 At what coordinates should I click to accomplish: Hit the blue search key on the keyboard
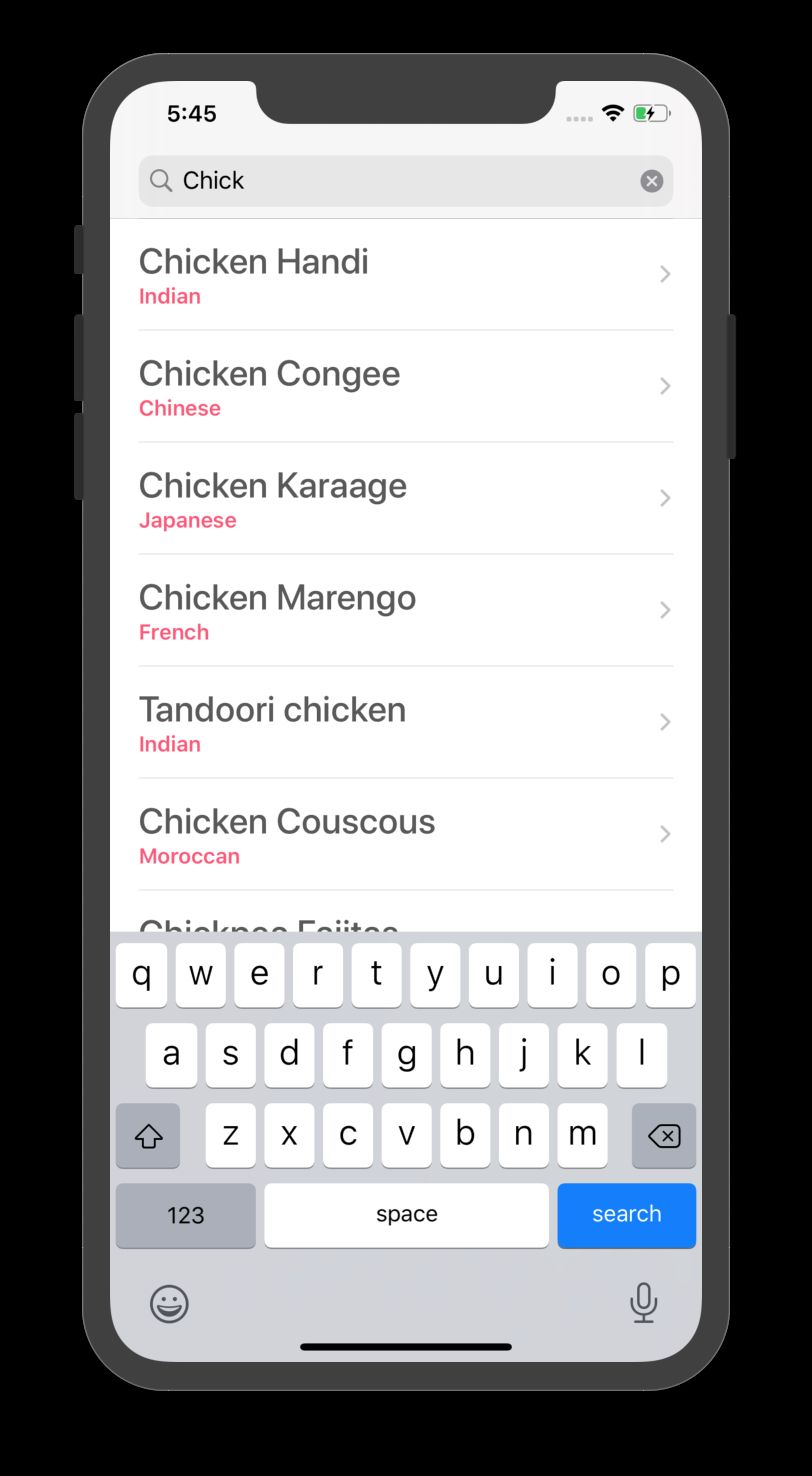coord(626,1215)
